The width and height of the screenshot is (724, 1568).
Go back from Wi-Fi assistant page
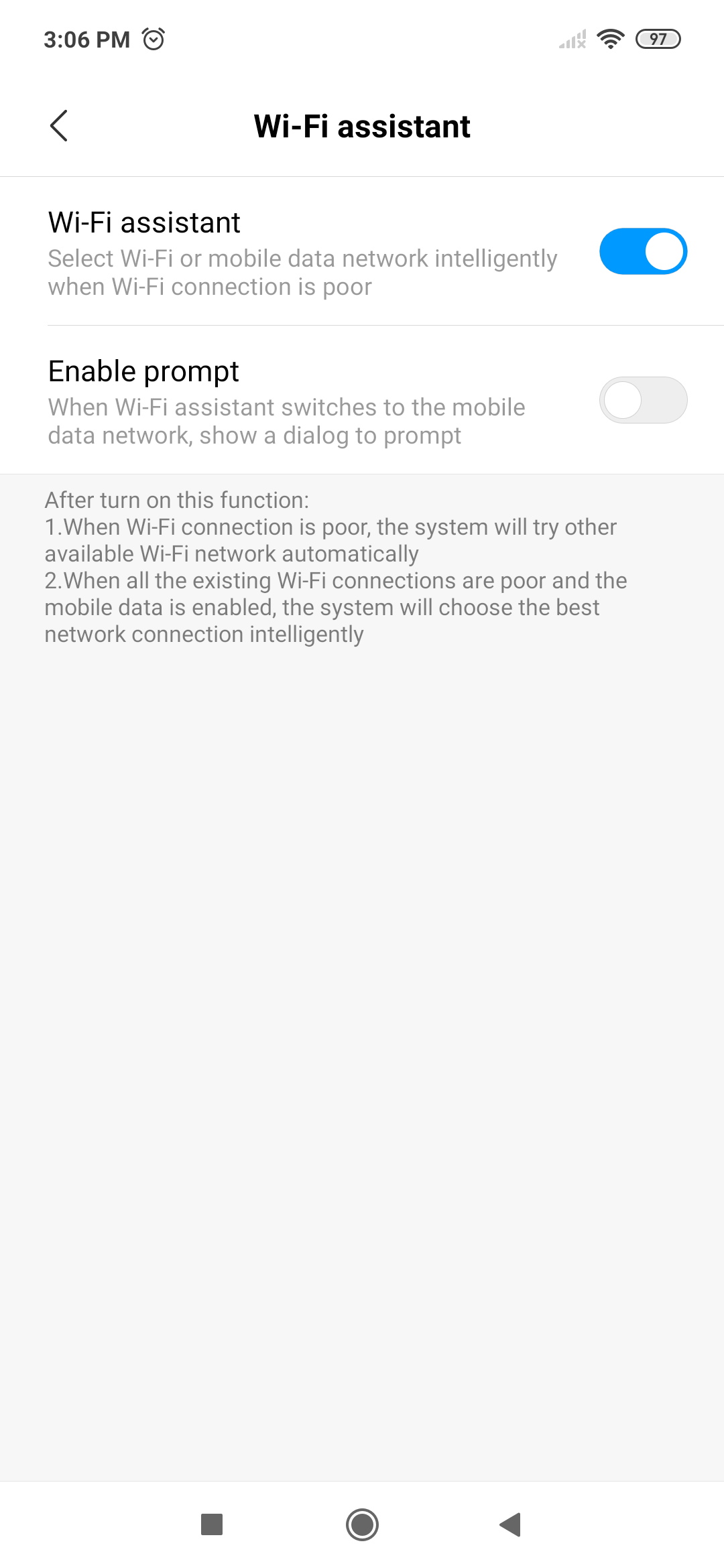59,126
